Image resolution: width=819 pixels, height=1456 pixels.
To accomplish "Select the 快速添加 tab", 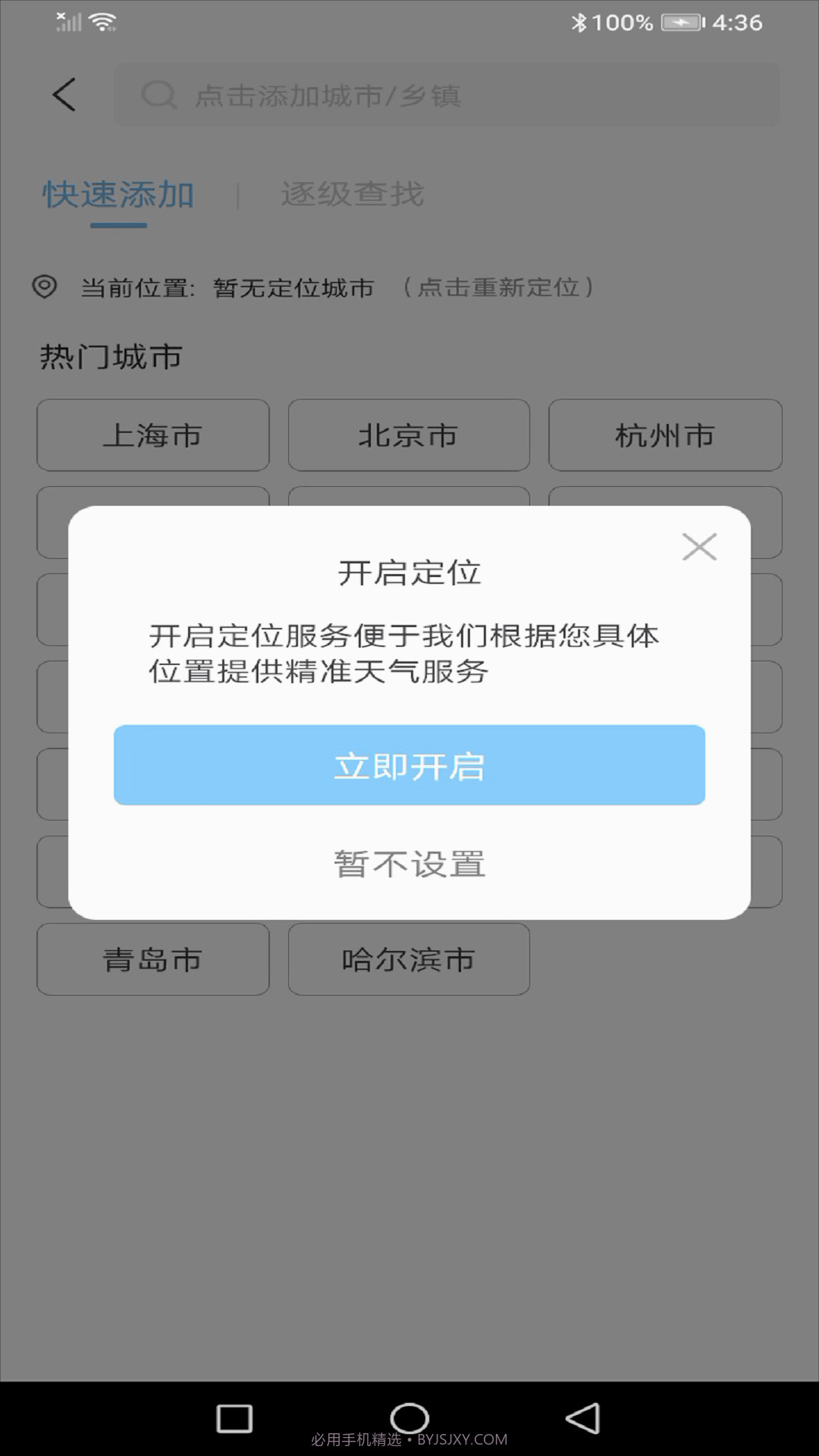I will point(118,193).
